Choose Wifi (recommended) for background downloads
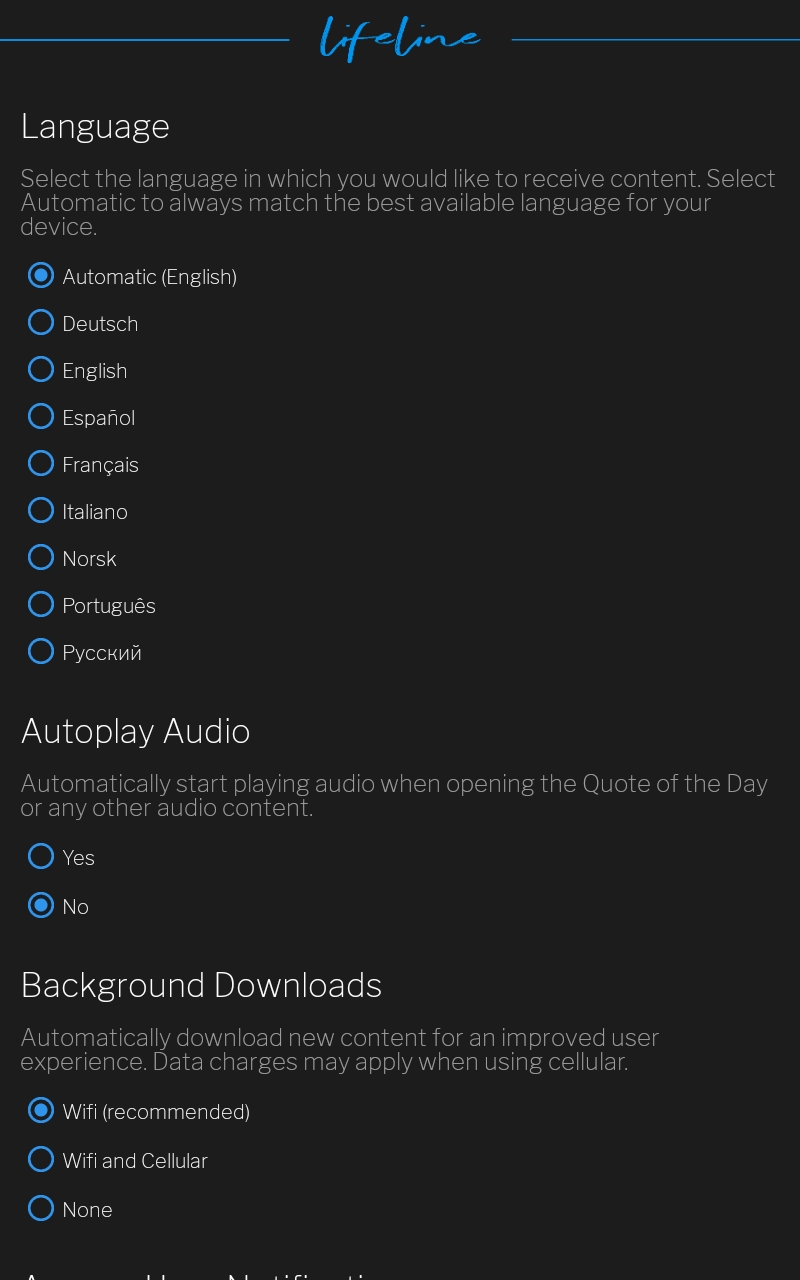 (x=139, y=1111)
